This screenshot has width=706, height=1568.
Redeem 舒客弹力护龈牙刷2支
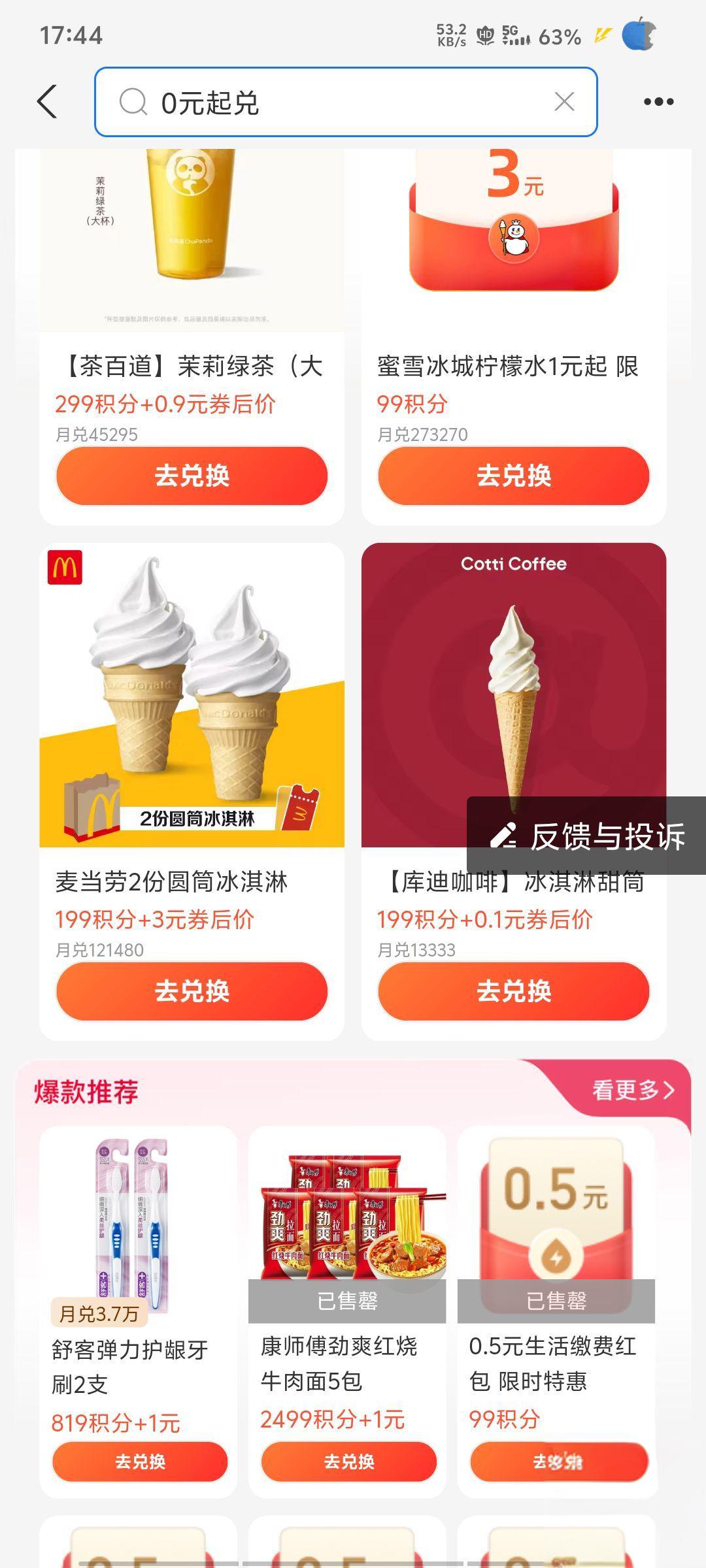pos(140,1462)
